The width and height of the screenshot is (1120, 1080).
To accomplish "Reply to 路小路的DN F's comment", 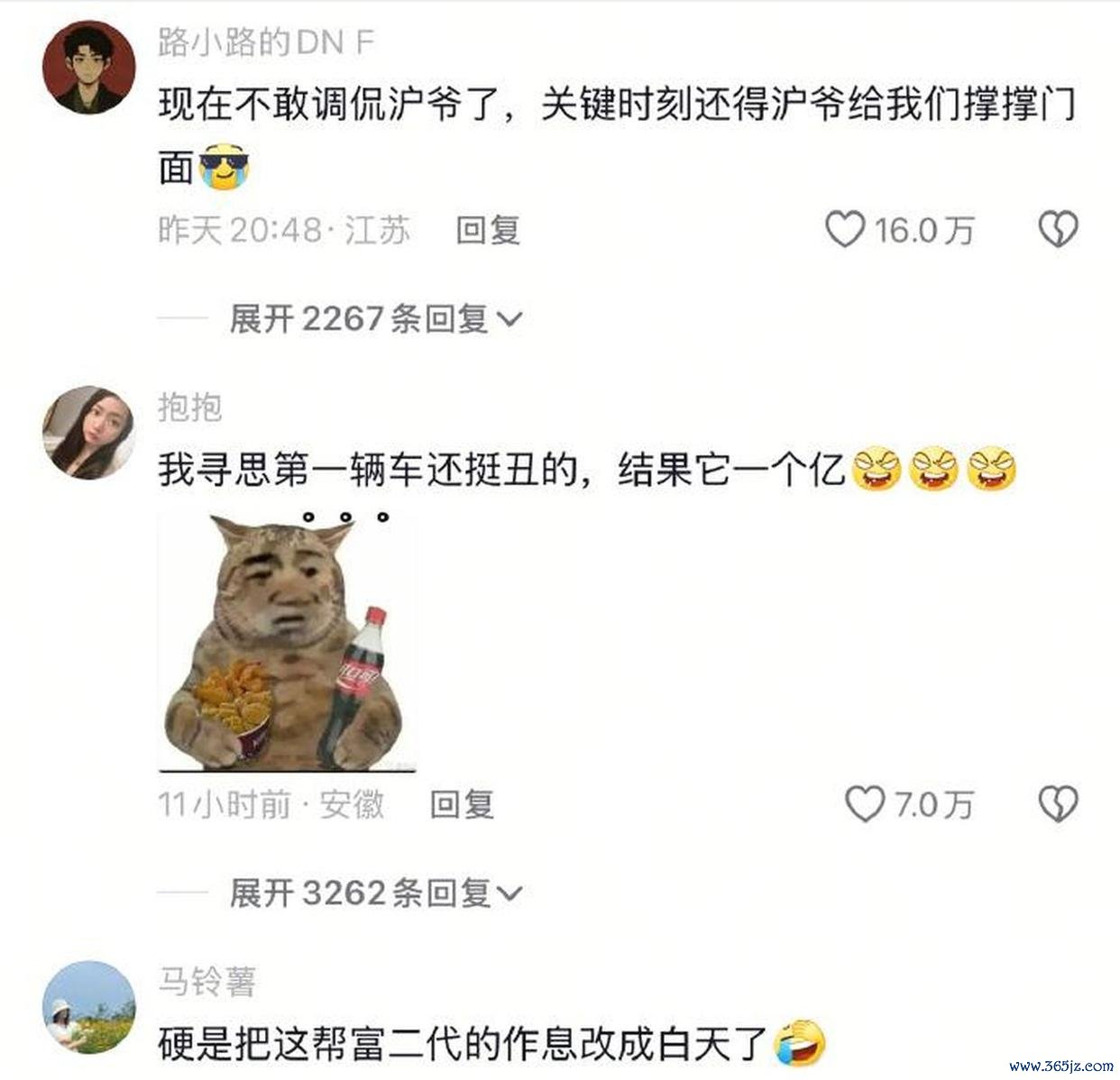I will click(x=488, y=231).
